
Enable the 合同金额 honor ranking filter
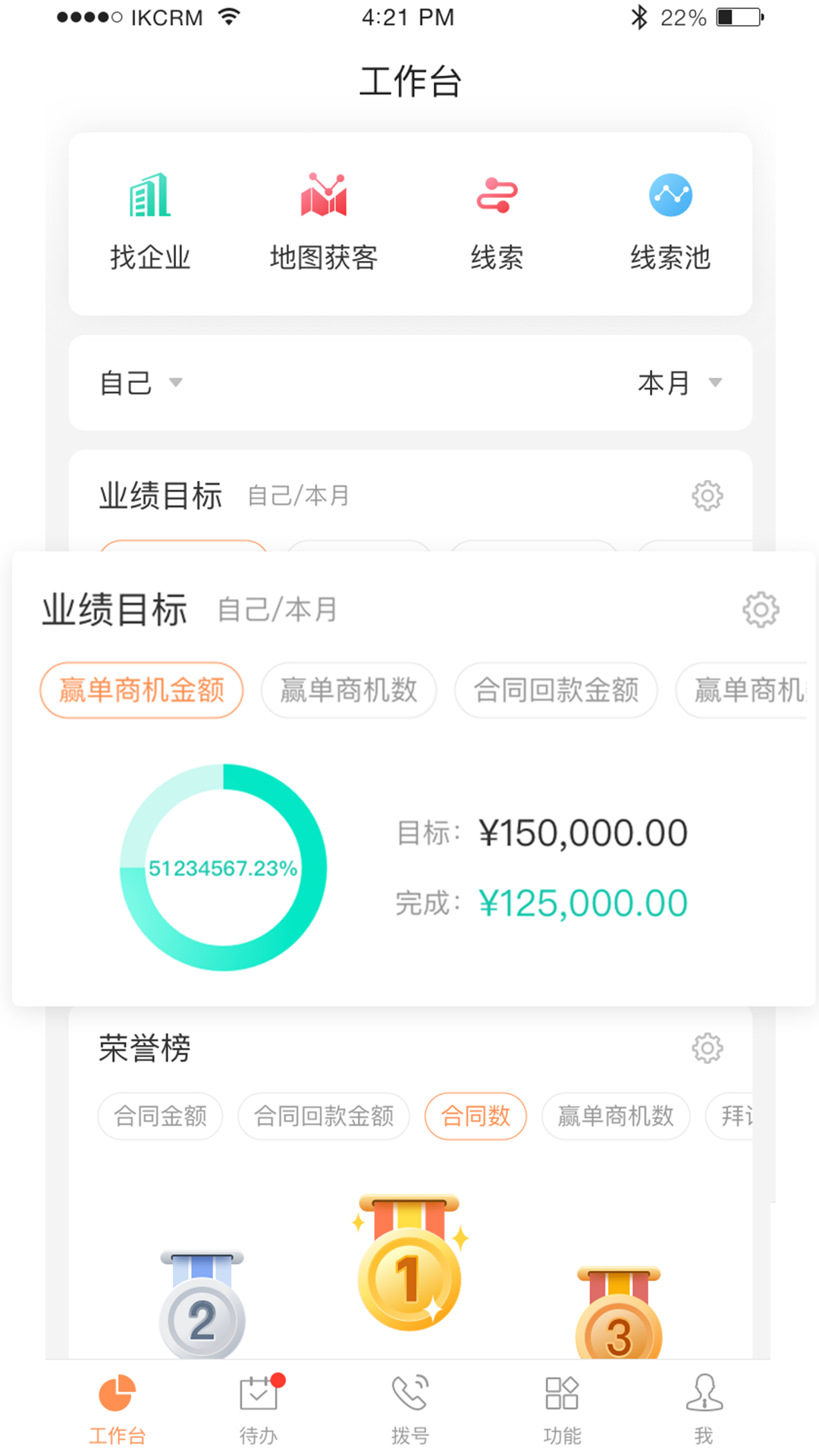click(x=159, y=1116)
